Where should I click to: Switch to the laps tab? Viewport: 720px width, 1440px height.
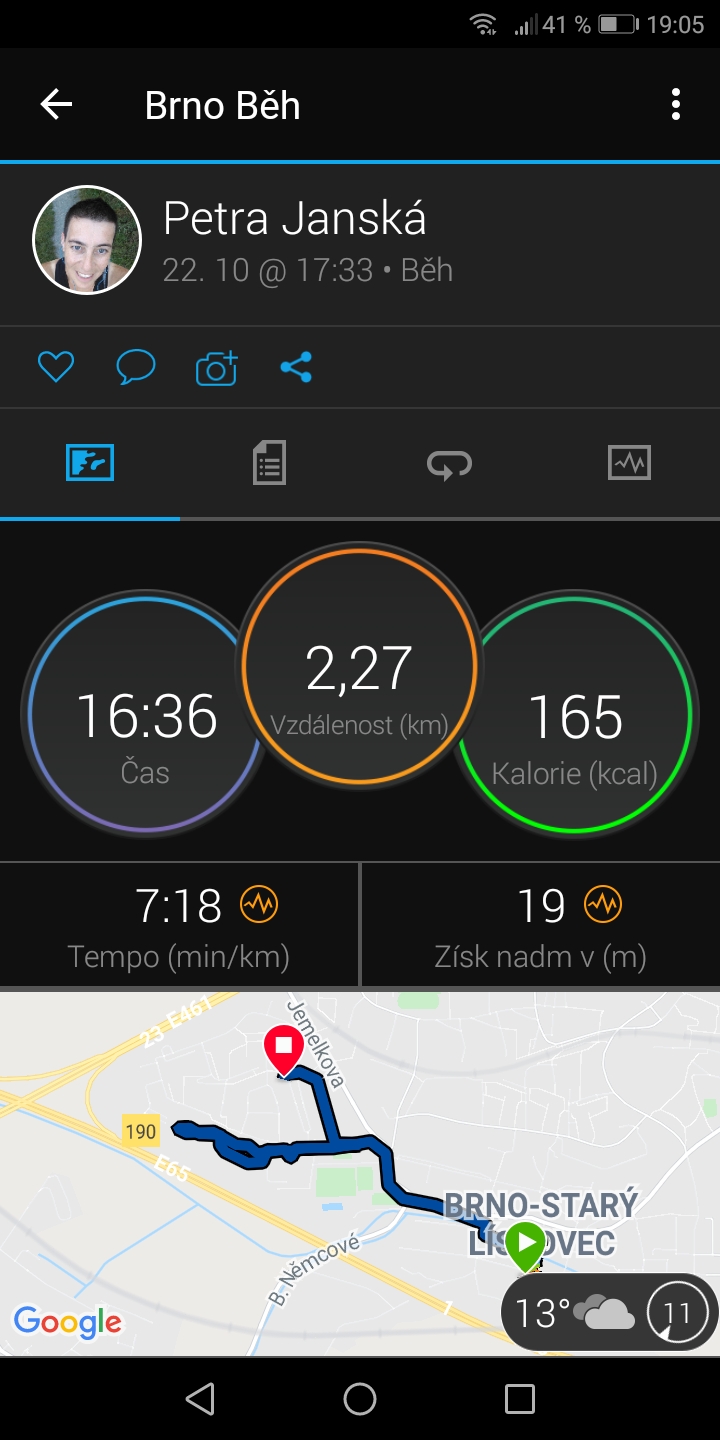[449, 464]
